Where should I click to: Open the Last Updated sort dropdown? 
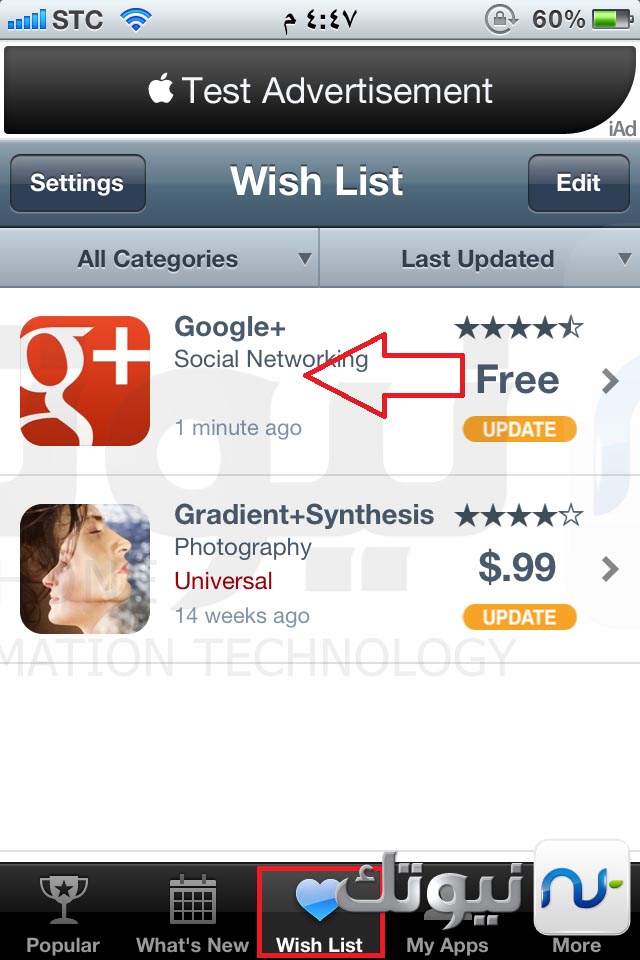point(480,259)
